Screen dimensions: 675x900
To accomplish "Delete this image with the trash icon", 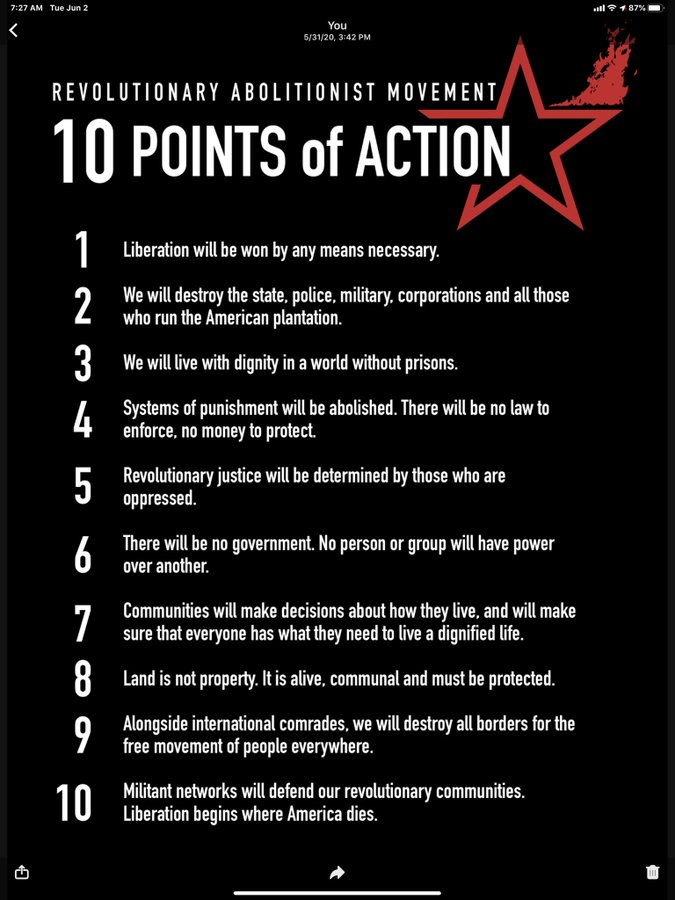I will click(652, 872).
